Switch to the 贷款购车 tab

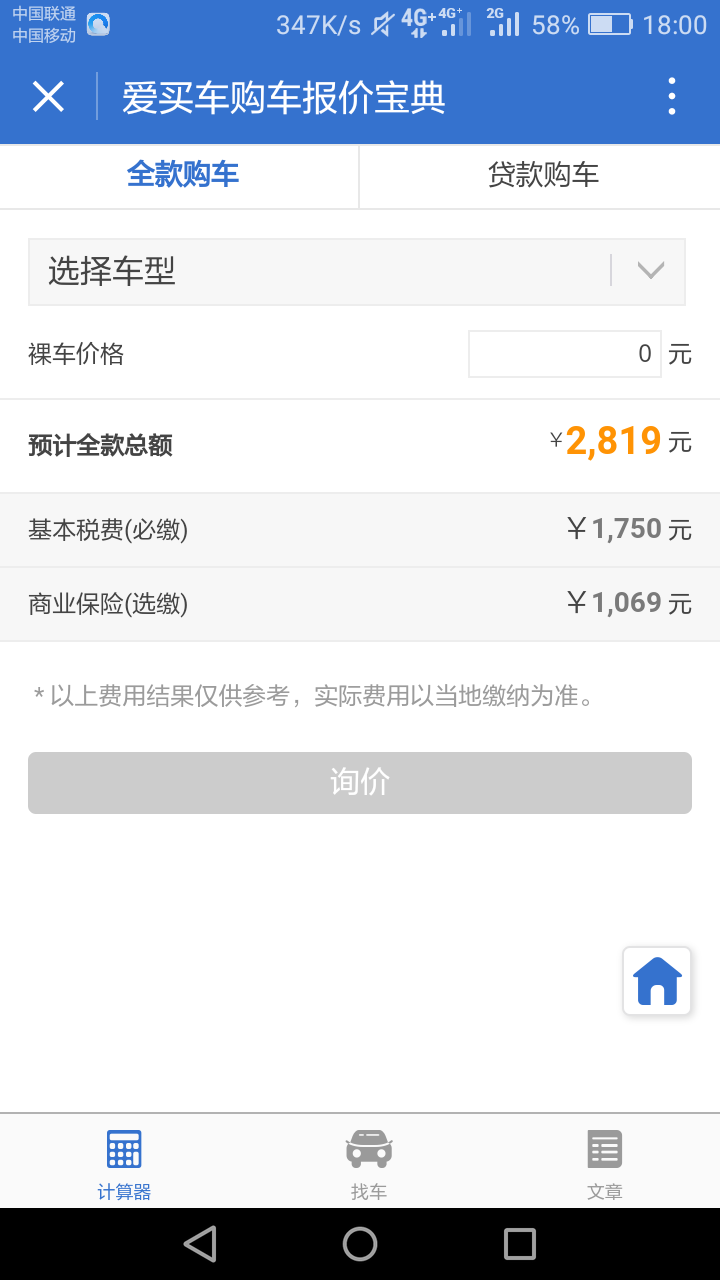pos(541,175)
